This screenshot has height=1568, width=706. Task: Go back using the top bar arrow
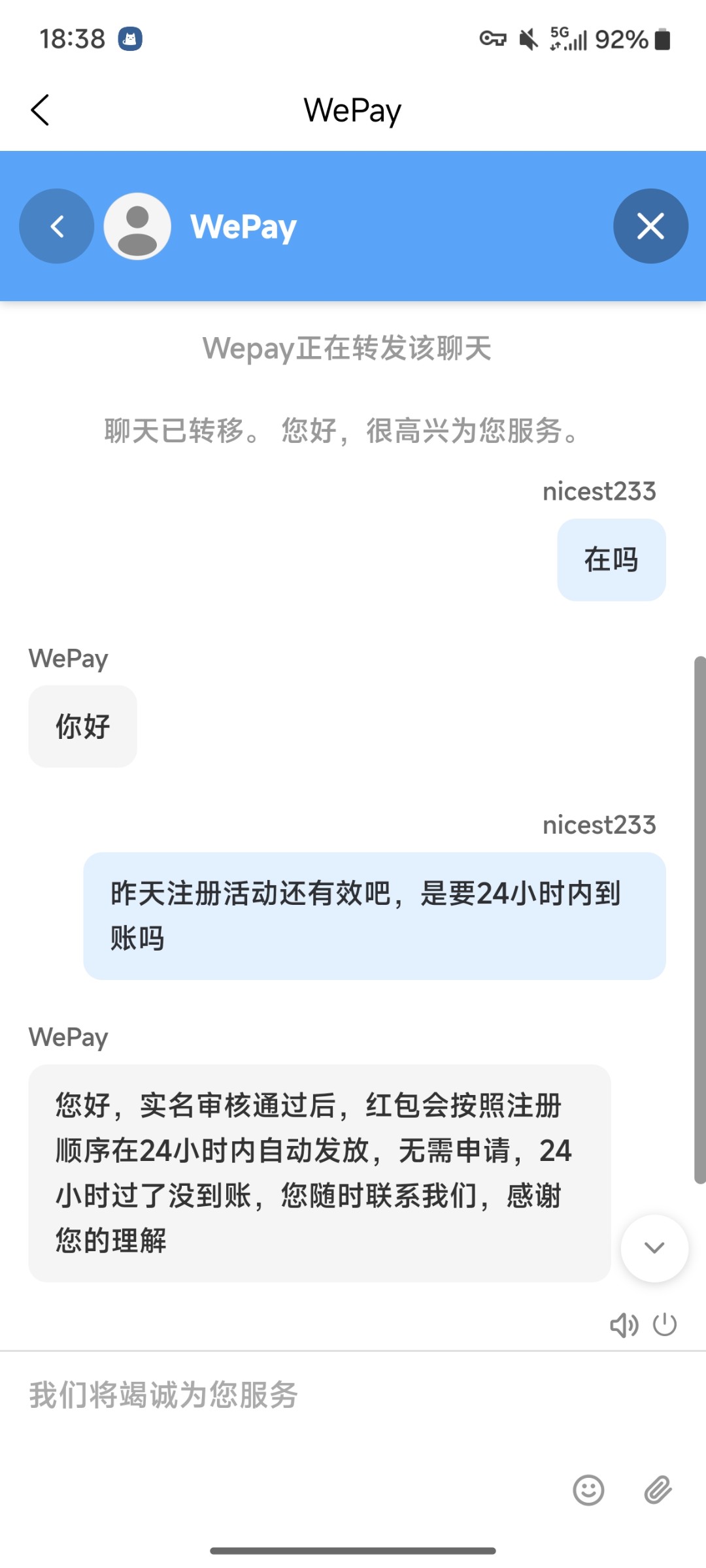point(41,110)
